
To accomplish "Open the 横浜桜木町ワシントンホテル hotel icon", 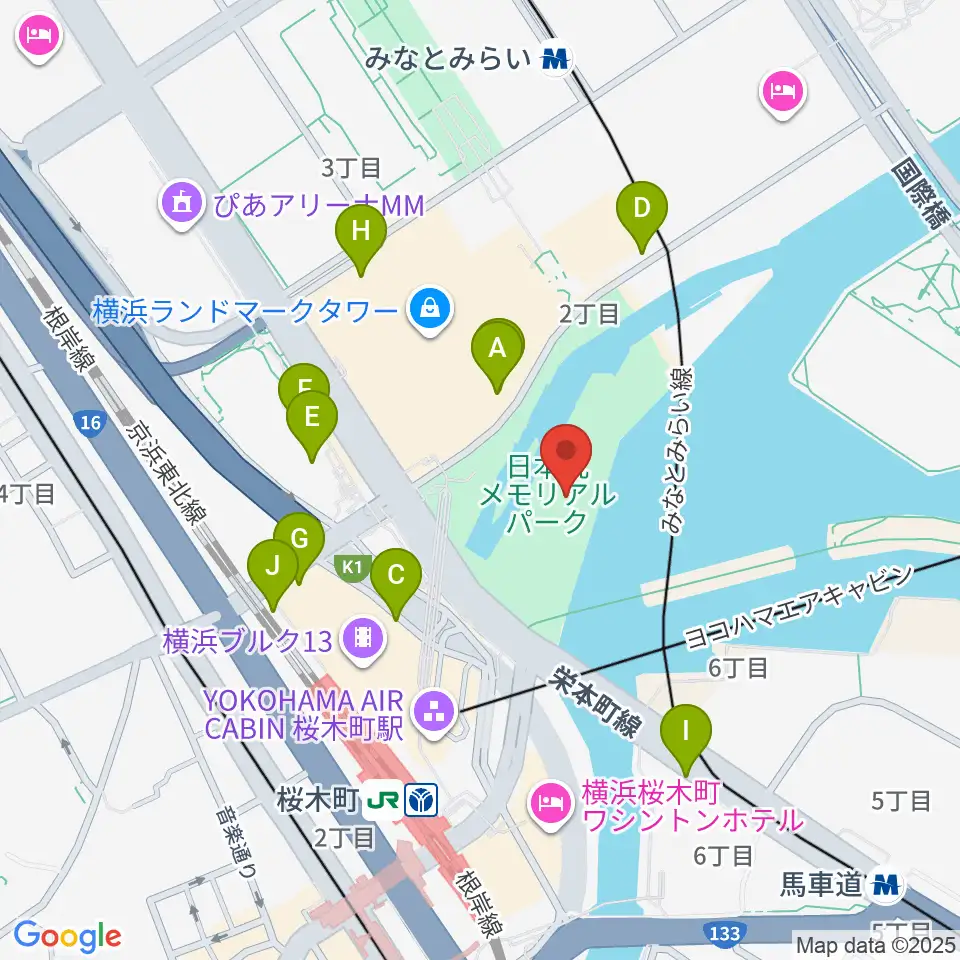I will pyautogui.click(x=551, y=799).
